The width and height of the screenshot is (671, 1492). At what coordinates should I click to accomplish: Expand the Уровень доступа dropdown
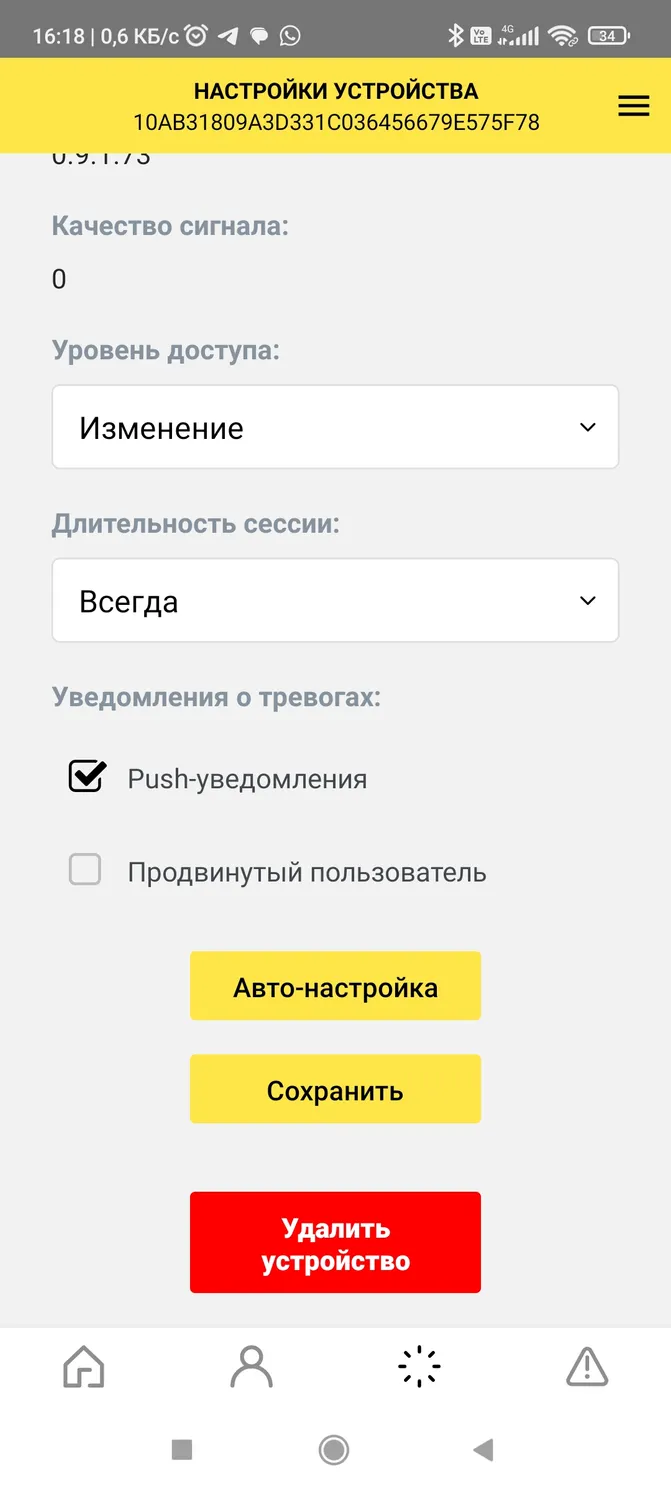point(335,427)
